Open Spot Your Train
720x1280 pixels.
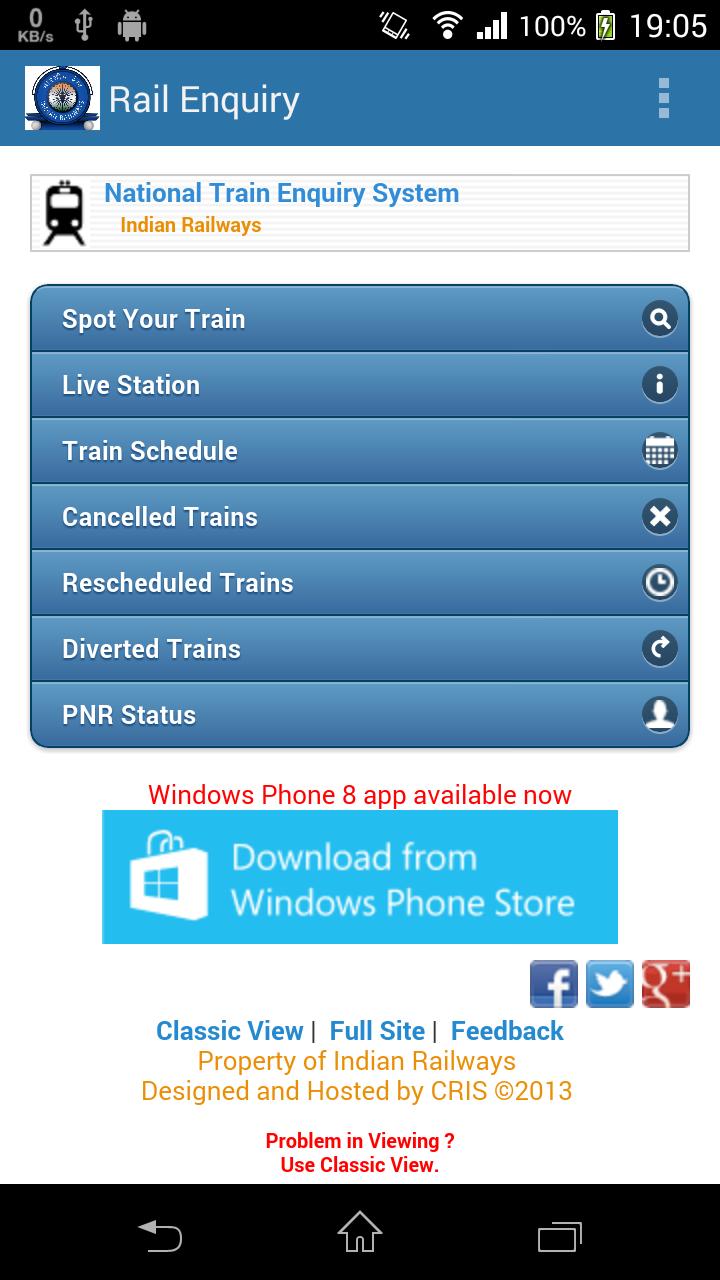click(x=360, y=319)
